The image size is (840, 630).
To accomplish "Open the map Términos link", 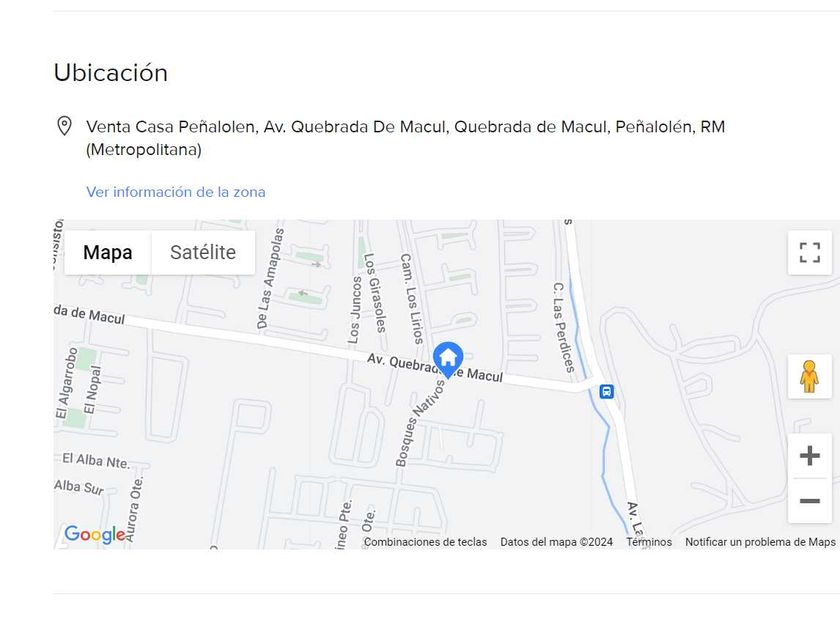I will tap(649, 542).
